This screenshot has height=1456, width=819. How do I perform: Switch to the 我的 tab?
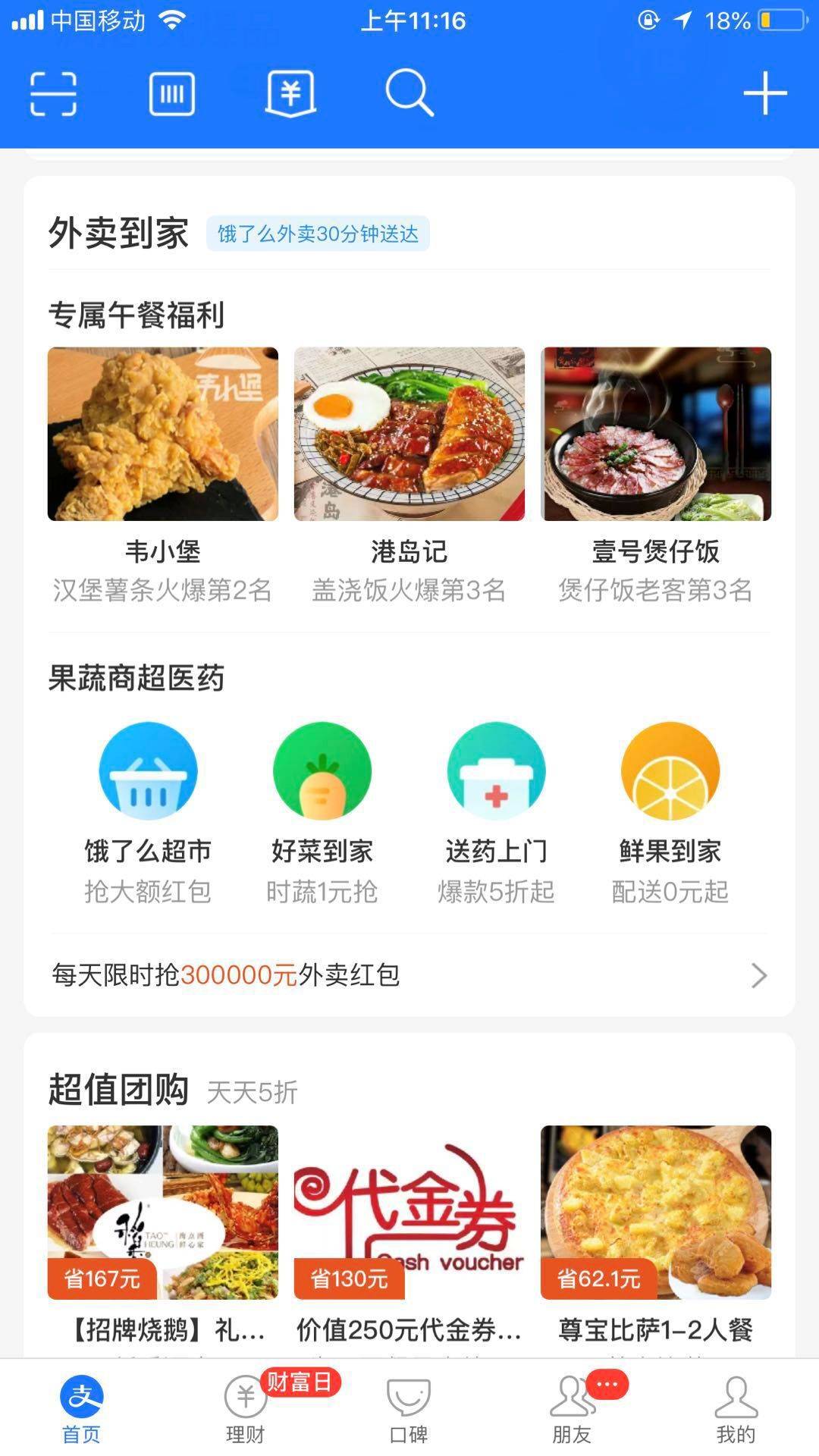pos(736,1410)
